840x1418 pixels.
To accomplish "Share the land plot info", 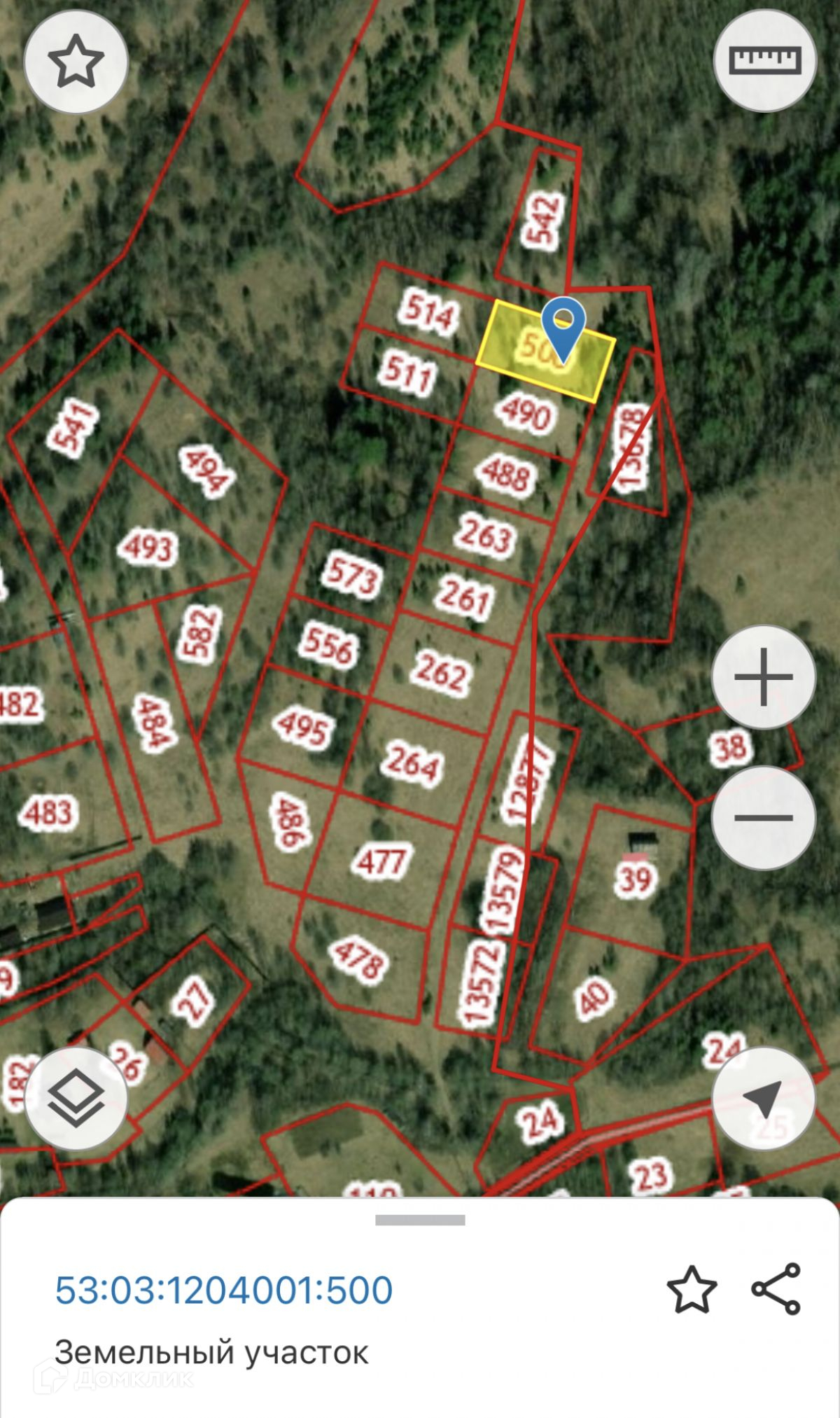I will (776, 1288).
